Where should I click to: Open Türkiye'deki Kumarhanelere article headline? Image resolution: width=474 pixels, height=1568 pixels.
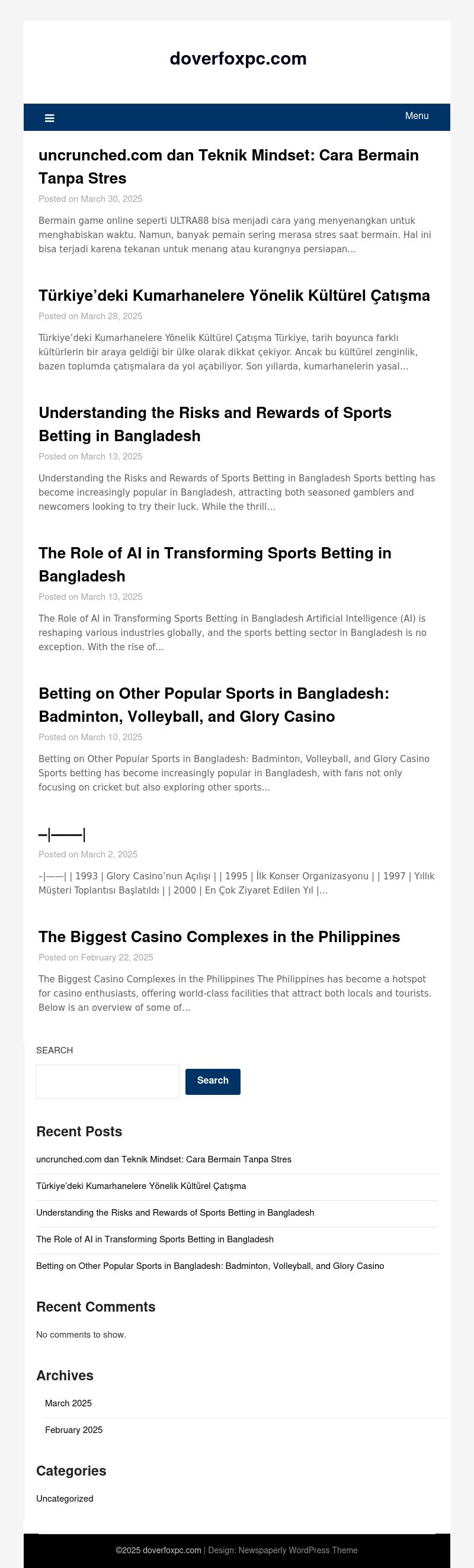234,296
